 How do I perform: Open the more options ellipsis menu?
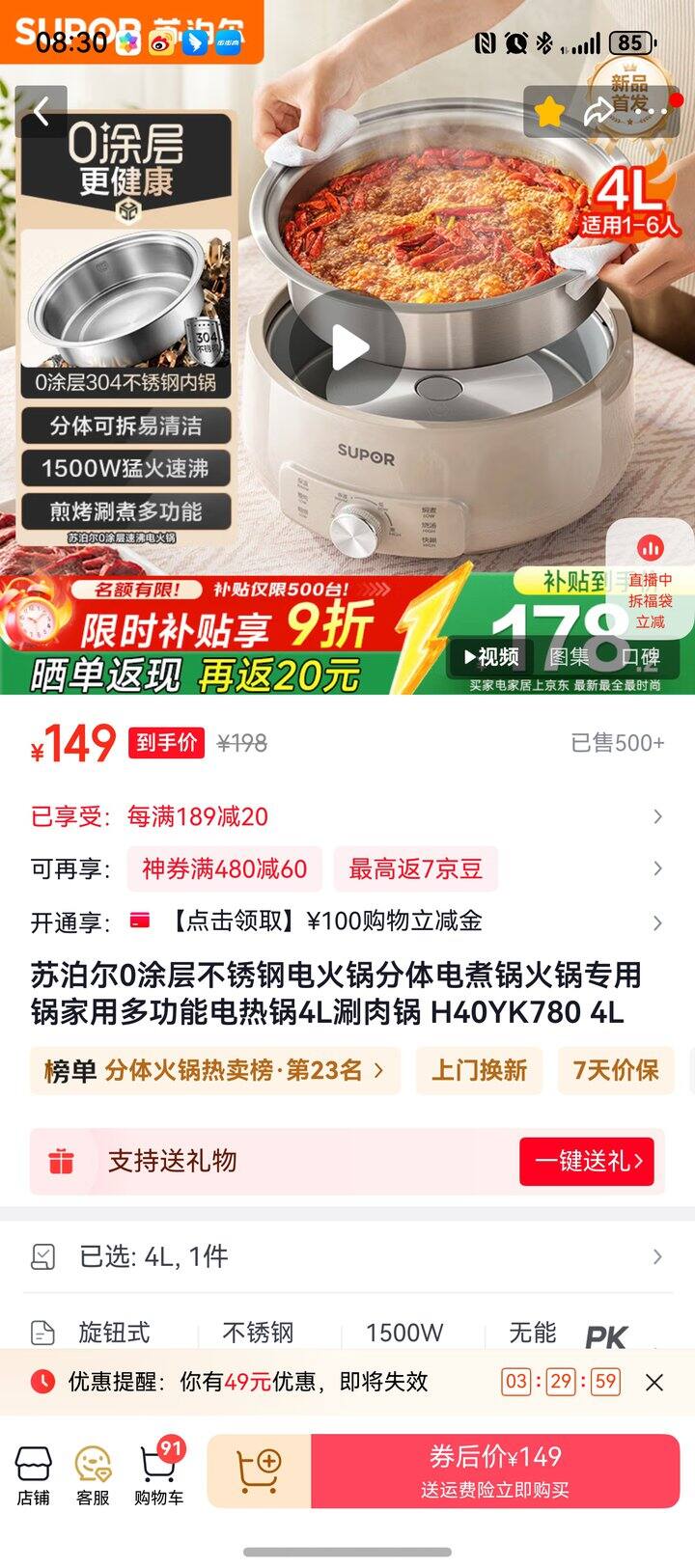pyautogui.click(x=650, y=110)
